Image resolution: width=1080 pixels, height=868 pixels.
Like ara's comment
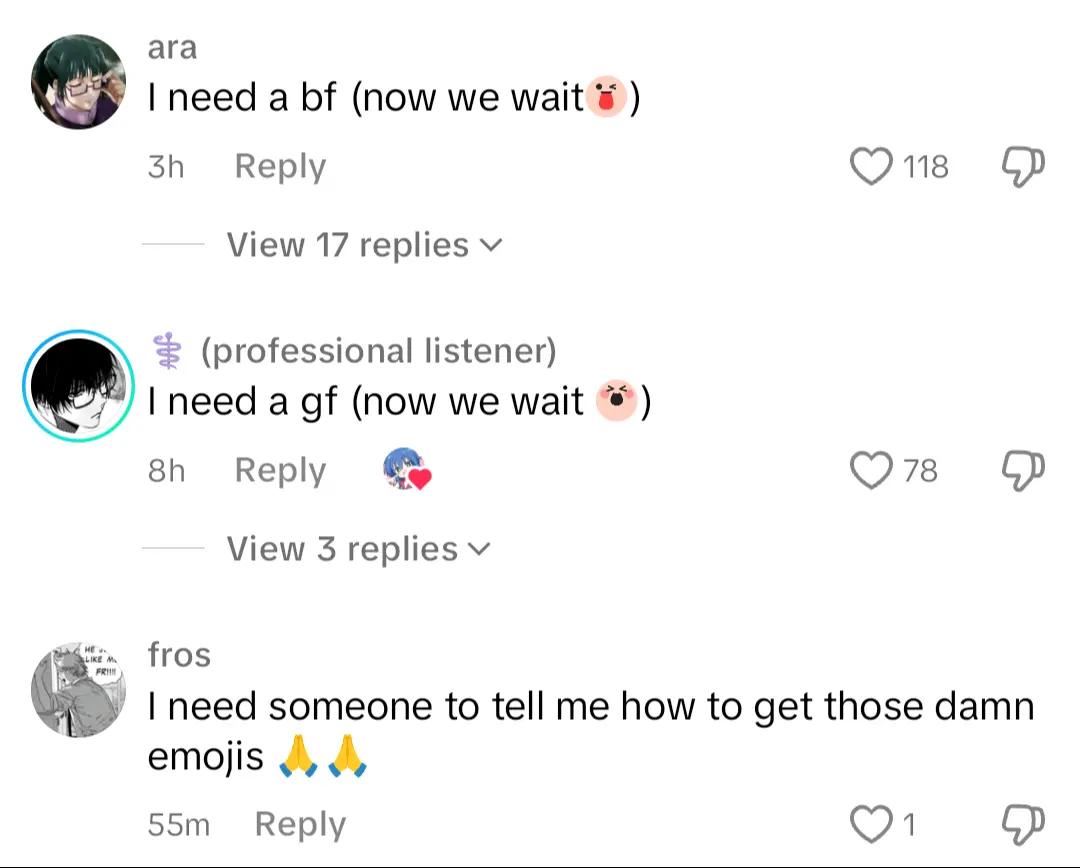pyautogui.click(x=870, y=166)
